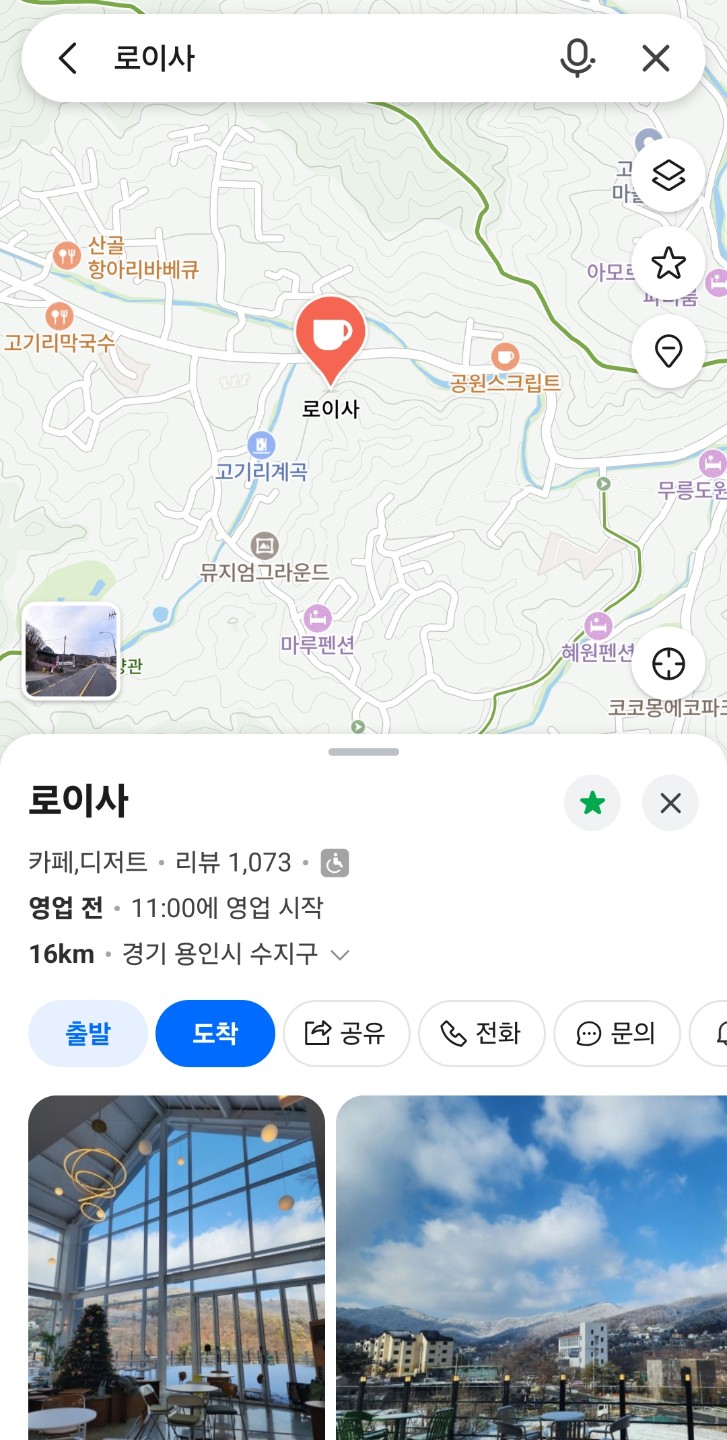This screenshot has height=1440, width=727.
Task: Go back using the arrow in the search bar
Action: click(66, 58)
